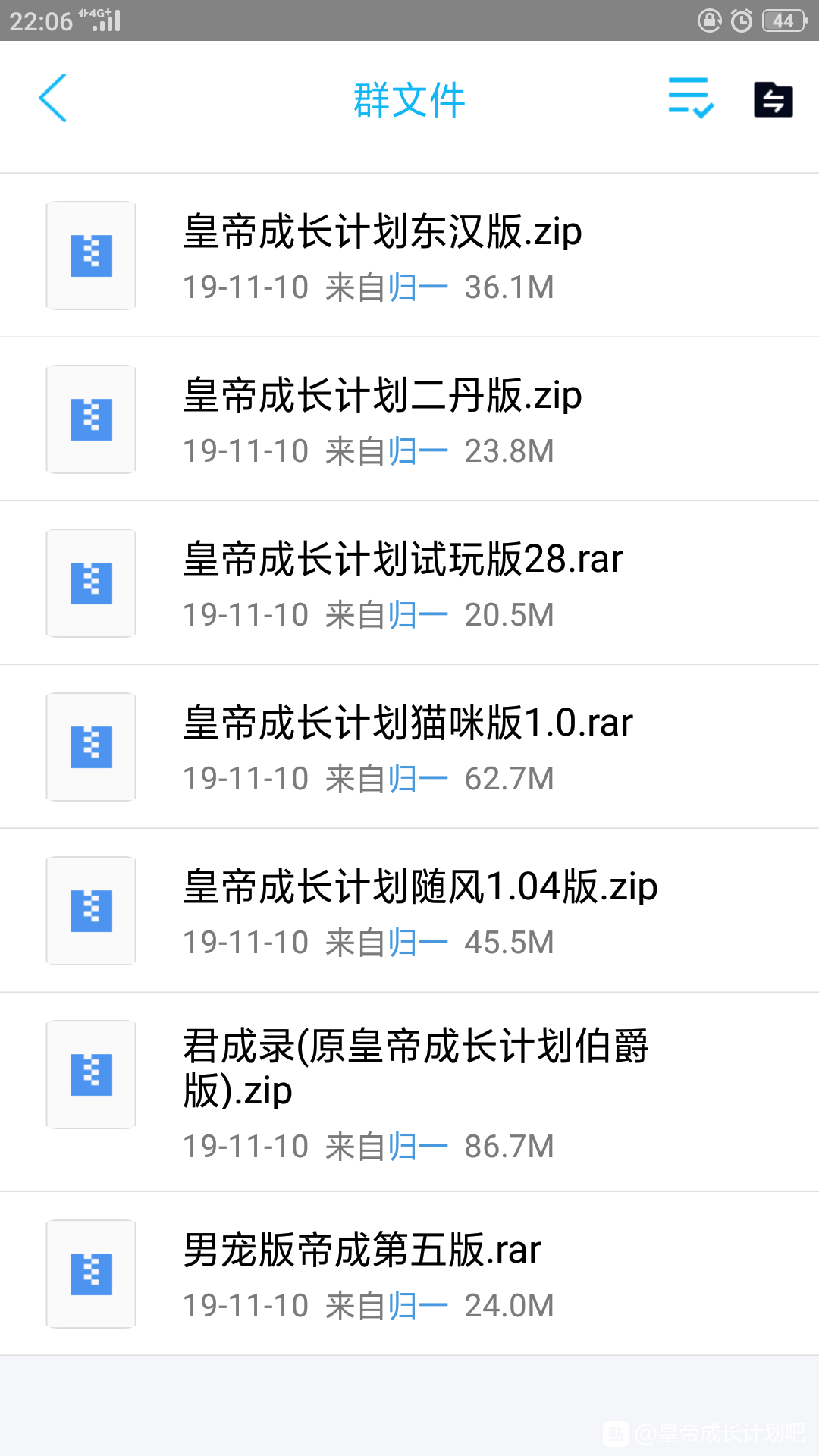Select 皇帝成长计划试玩版28.rar
Image resolution: width=819 pixels, height=1456 pixels.
coord(409,583)
